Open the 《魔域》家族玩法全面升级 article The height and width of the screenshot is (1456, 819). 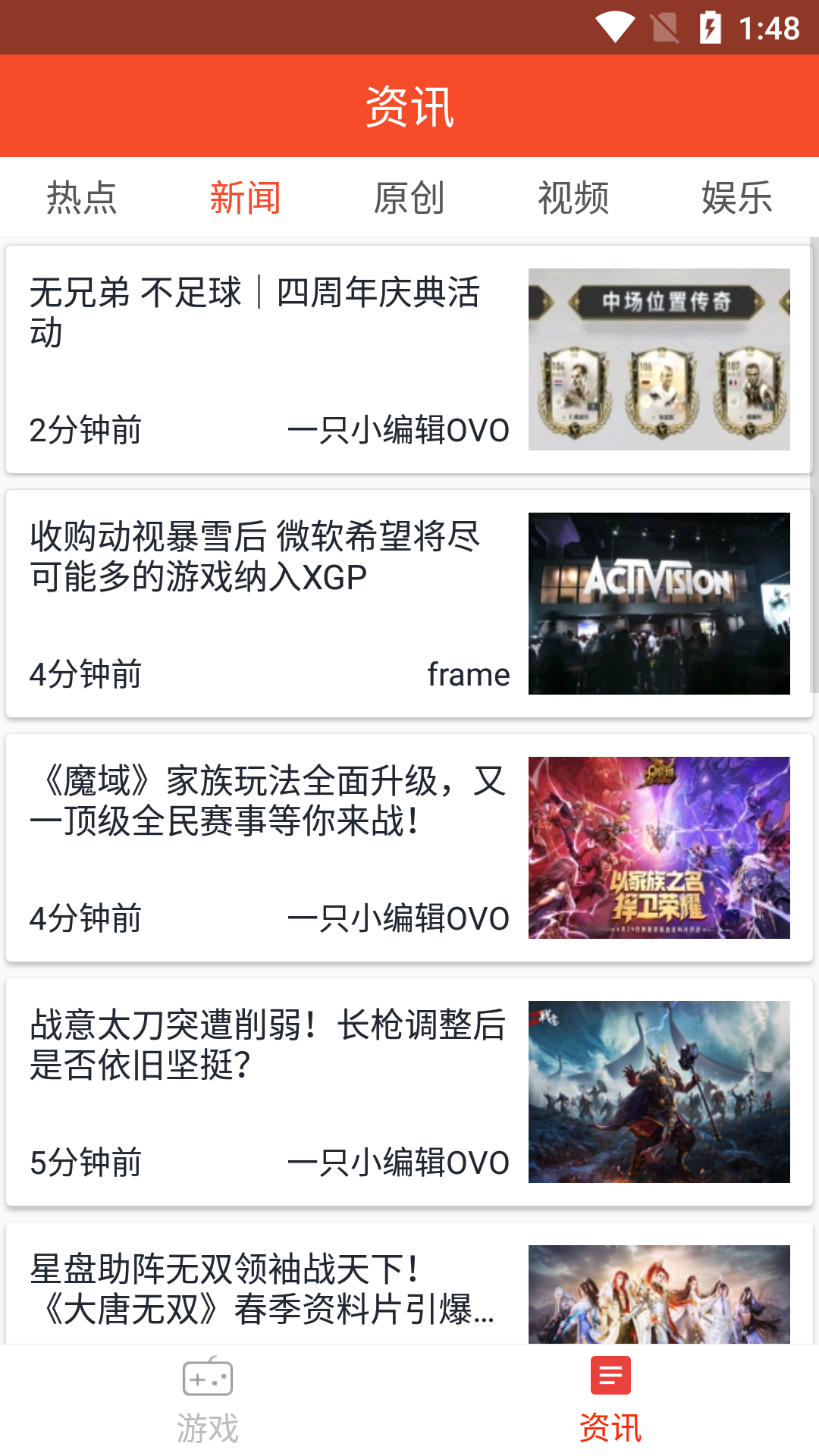(x=409, y=848)
